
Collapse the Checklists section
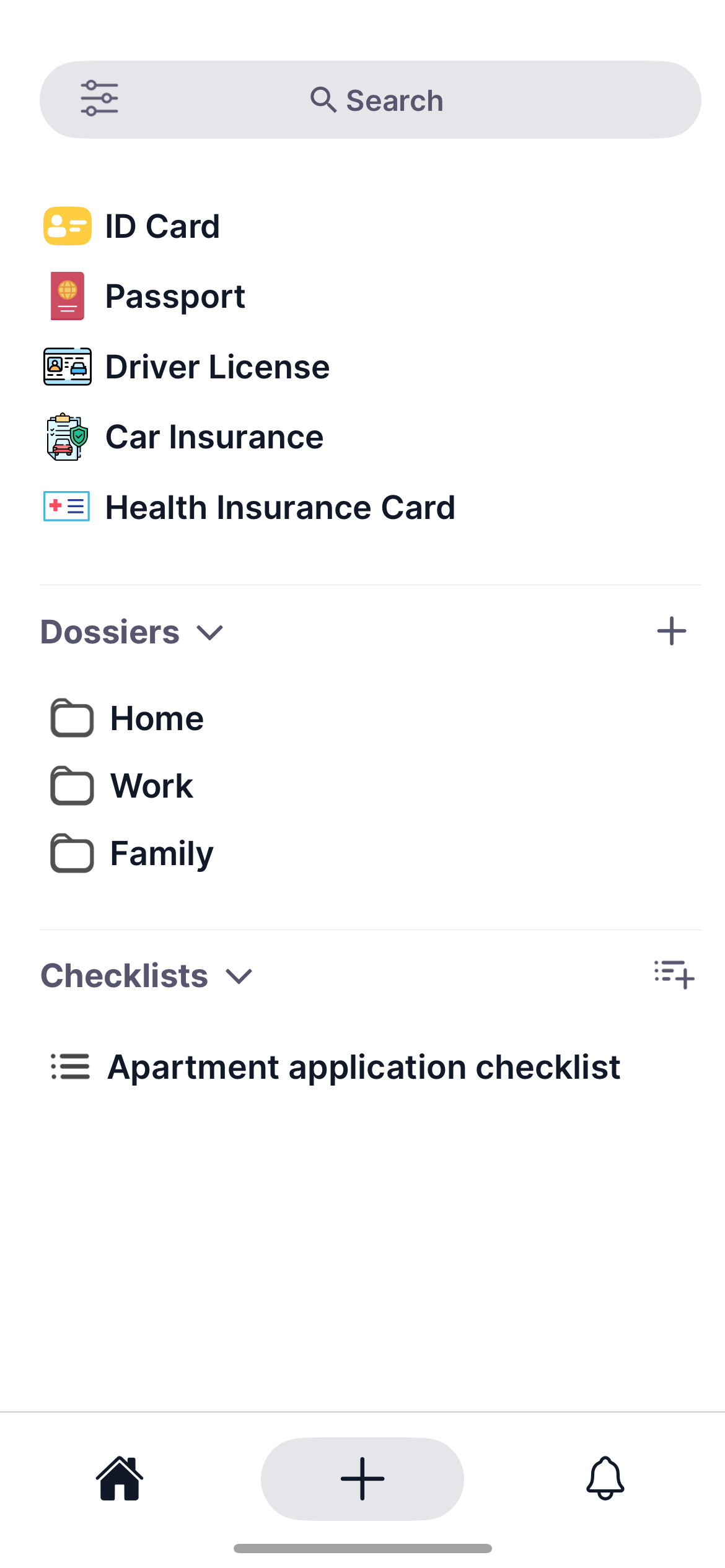239,977
